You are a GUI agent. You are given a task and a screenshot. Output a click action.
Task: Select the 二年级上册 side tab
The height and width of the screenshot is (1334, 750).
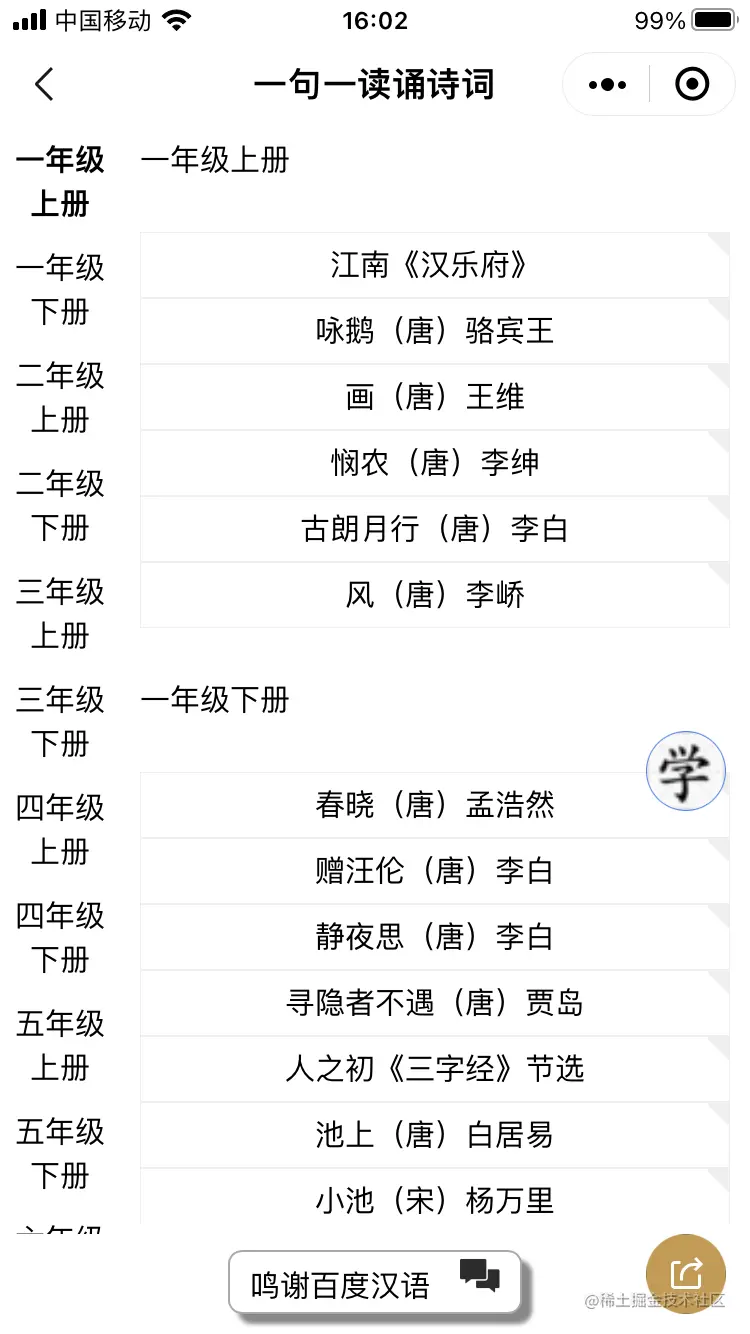tap(60, 398)
